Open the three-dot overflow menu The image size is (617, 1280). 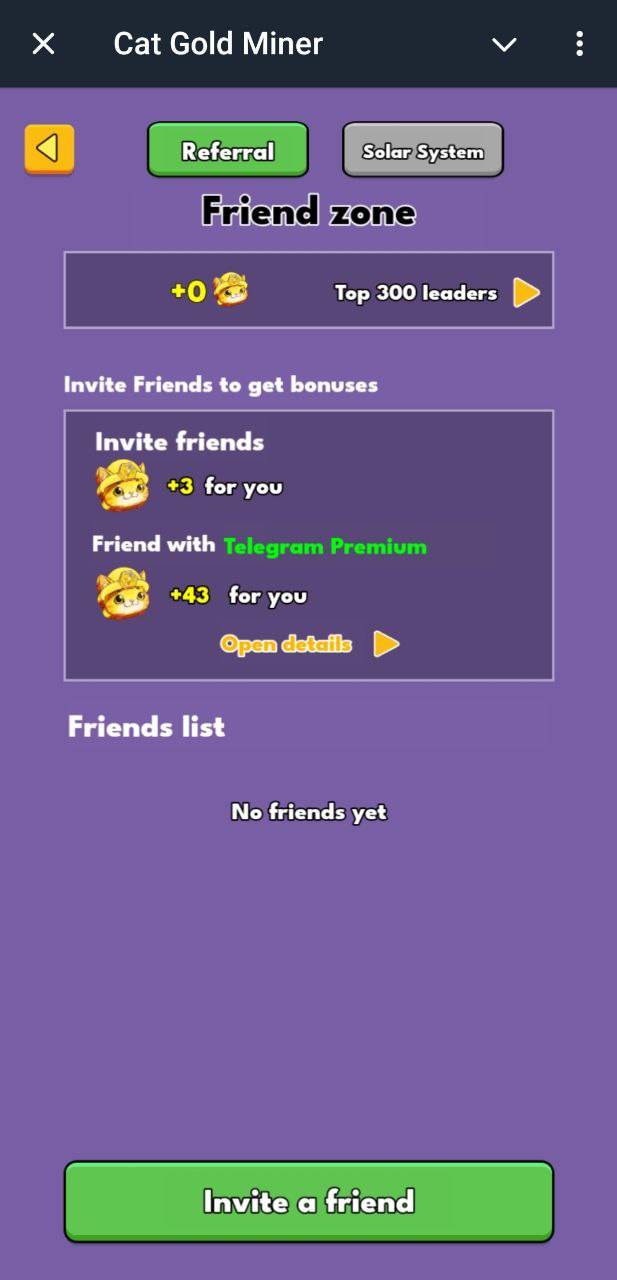coord(579,44)
